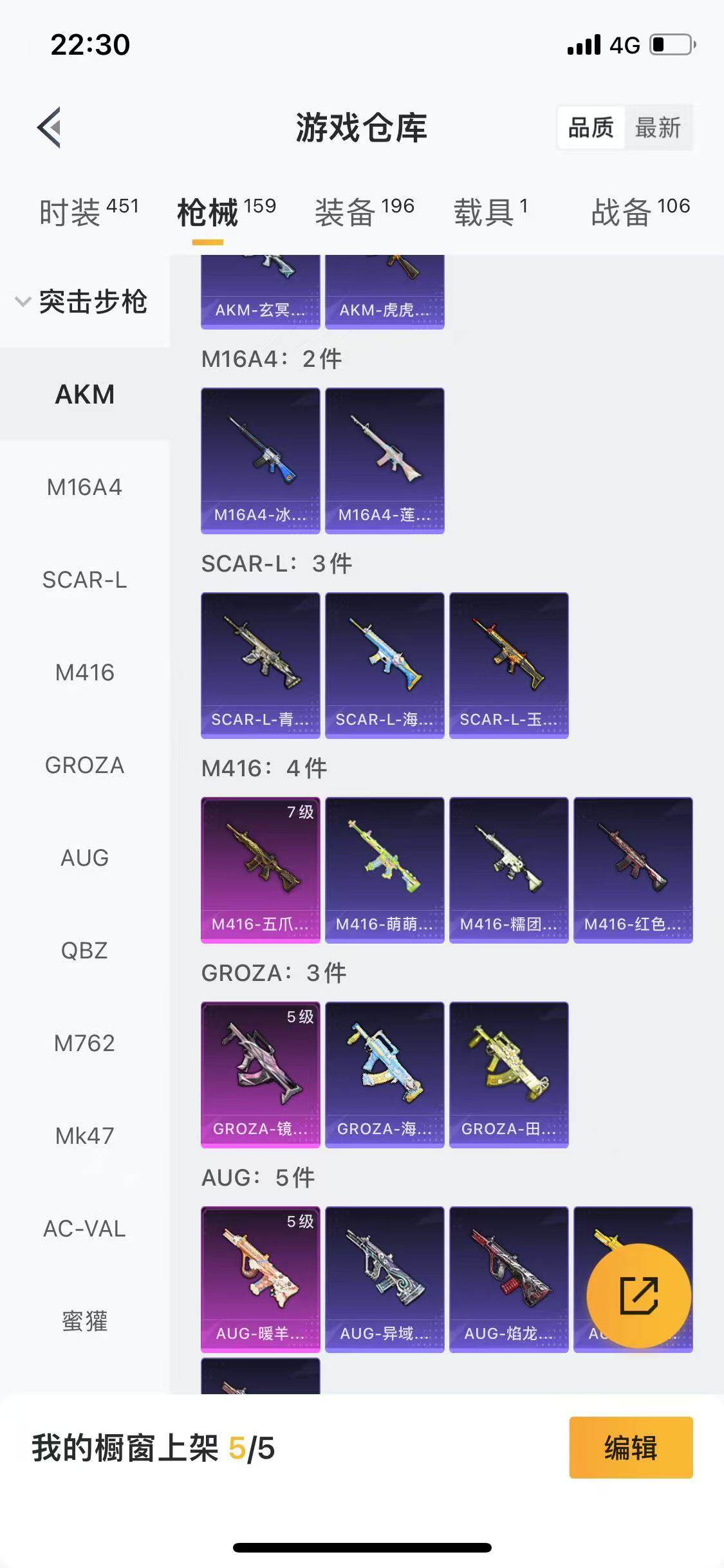Sort by 品质
The image size is (724, 1568).
[591, 127]
